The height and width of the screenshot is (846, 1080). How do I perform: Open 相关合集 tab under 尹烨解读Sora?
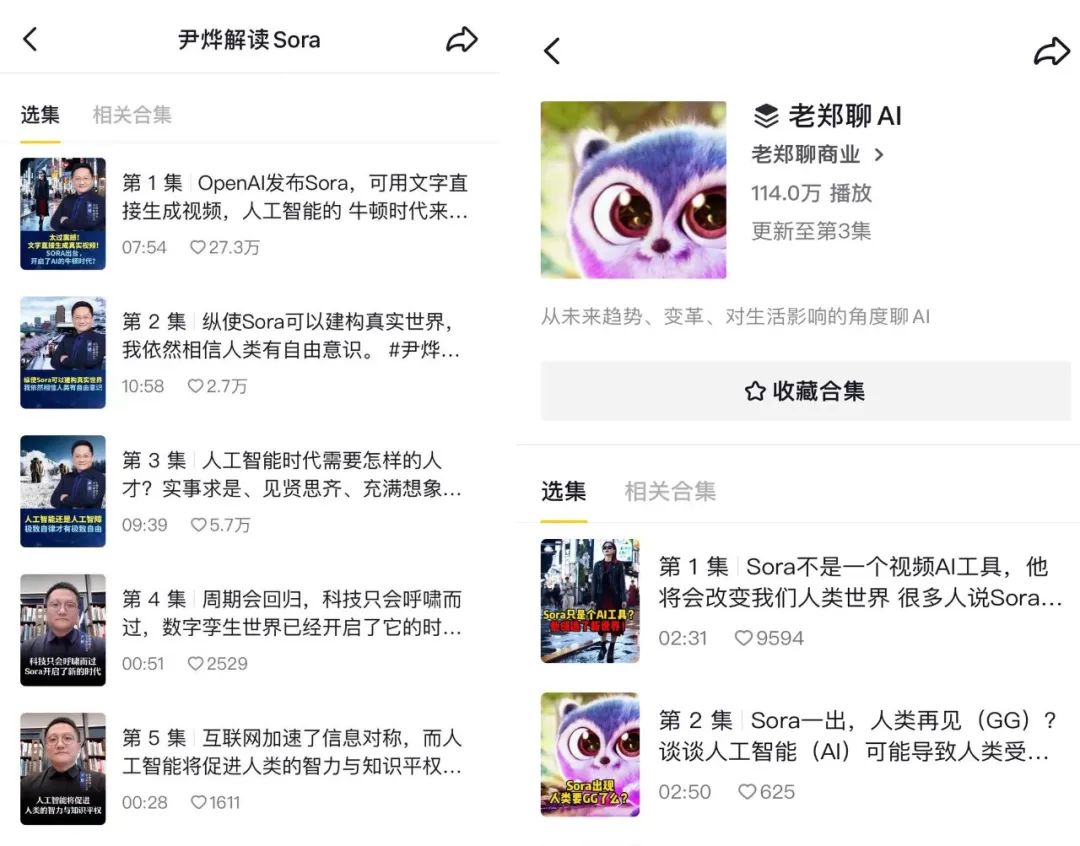point(132,115)
